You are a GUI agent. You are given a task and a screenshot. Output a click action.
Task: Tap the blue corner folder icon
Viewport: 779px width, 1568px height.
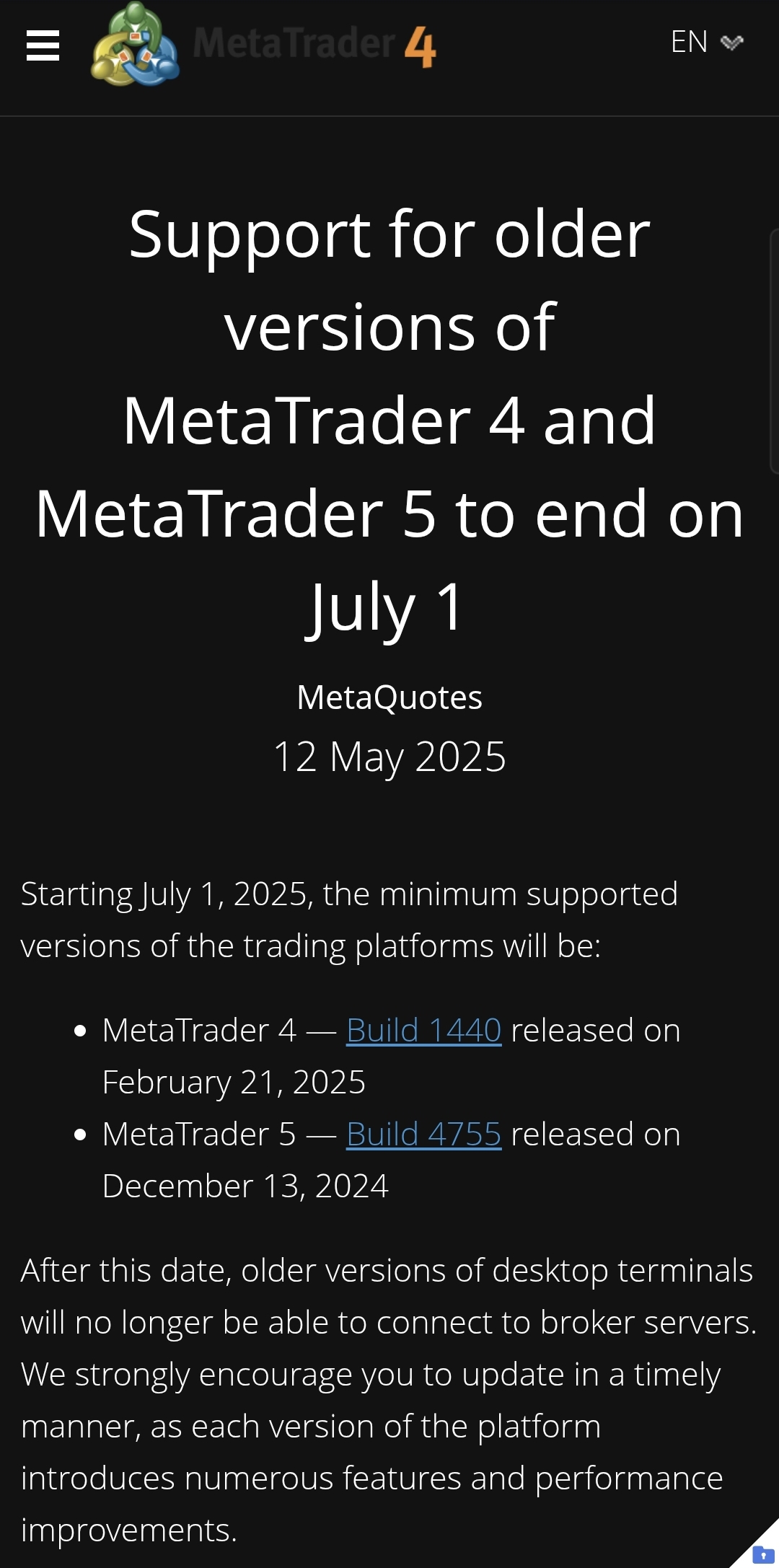click(x=762, y=1554)
